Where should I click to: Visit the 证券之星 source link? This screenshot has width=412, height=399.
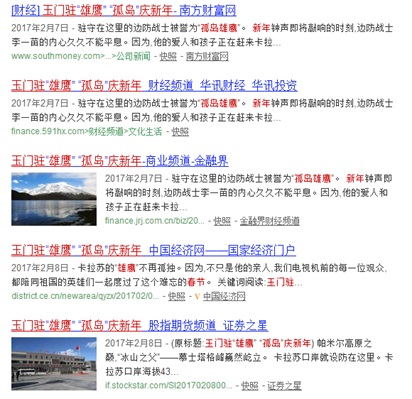pyautogui.click(x=284, y=386)
